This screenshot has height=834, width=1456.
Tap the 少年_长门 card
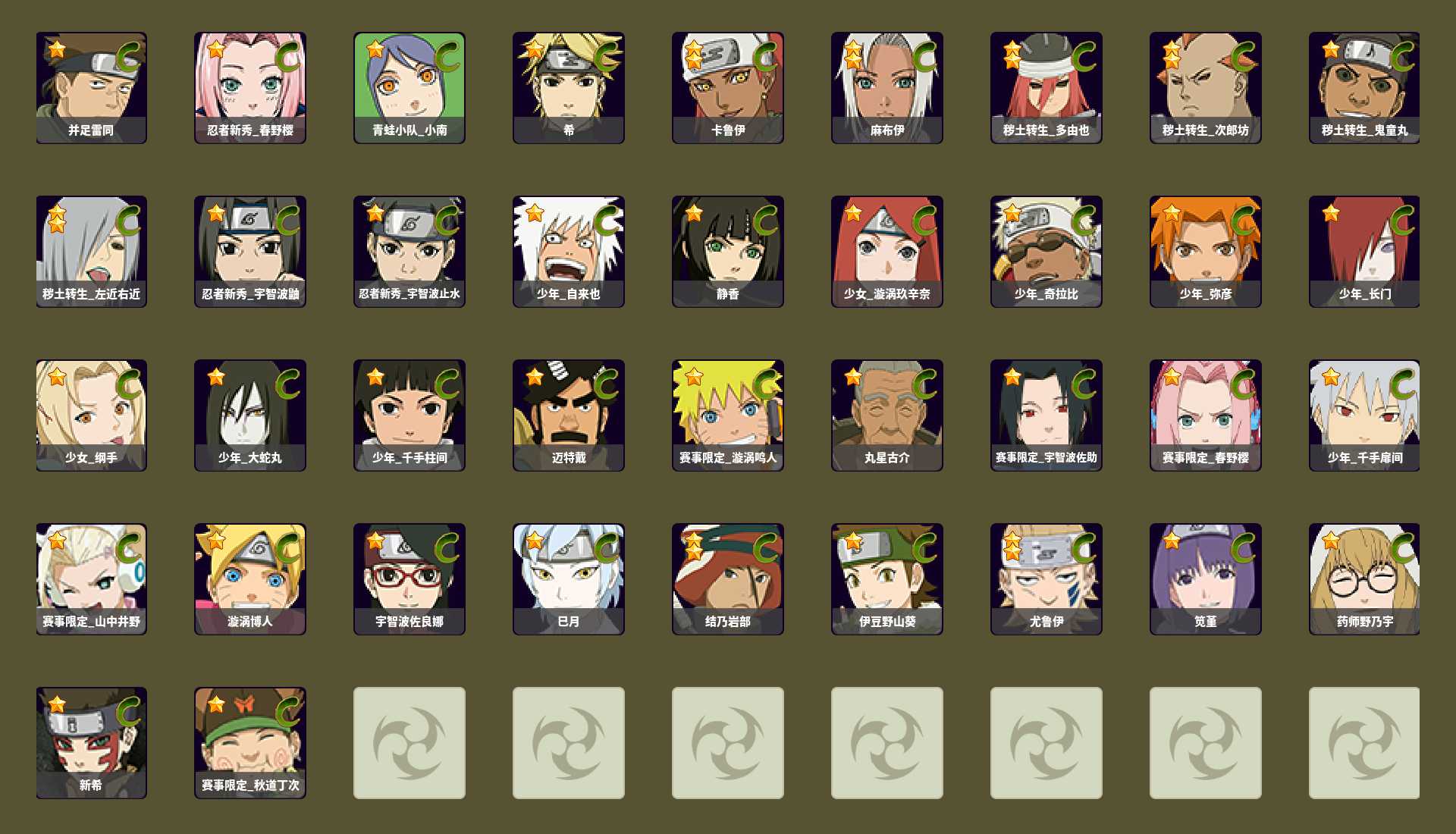point(1364,251)
